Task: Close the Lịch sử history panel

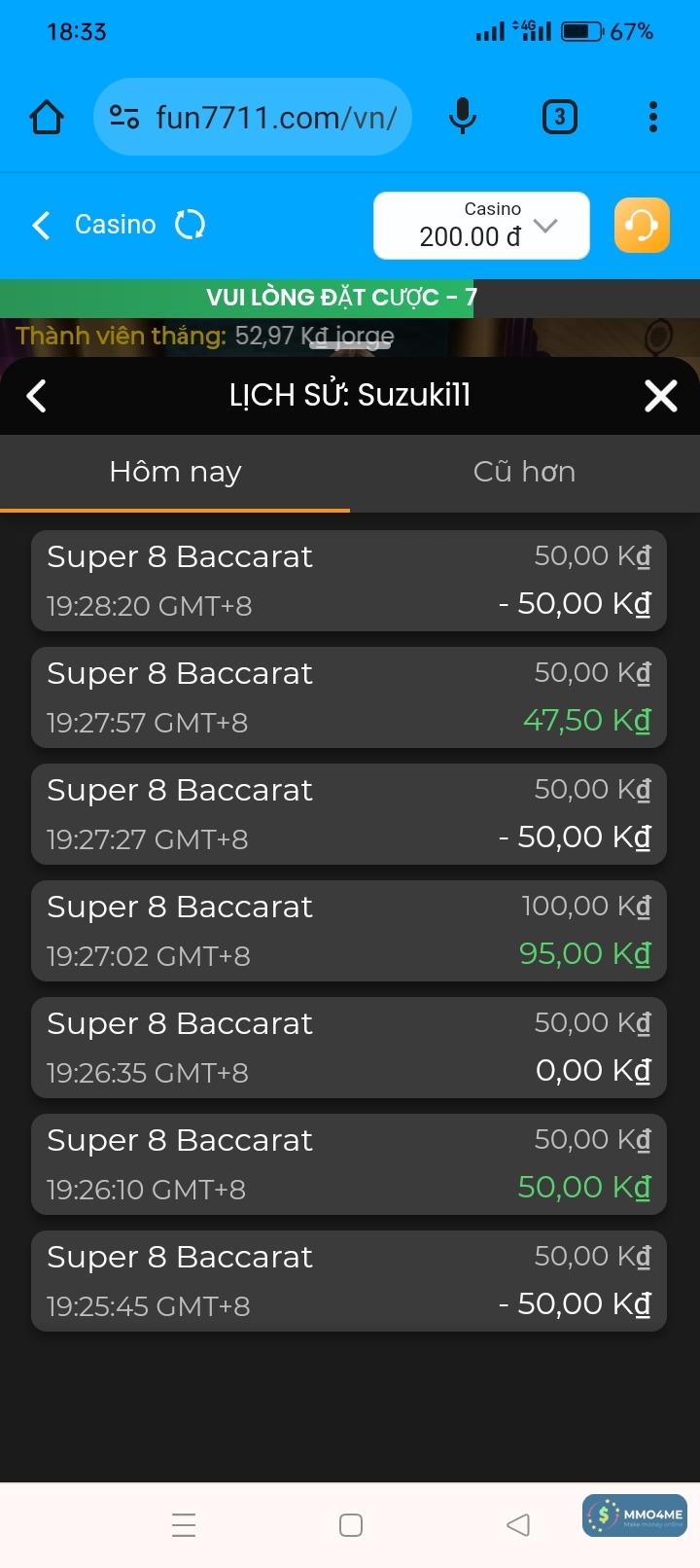Action: [x=661, y=396]
